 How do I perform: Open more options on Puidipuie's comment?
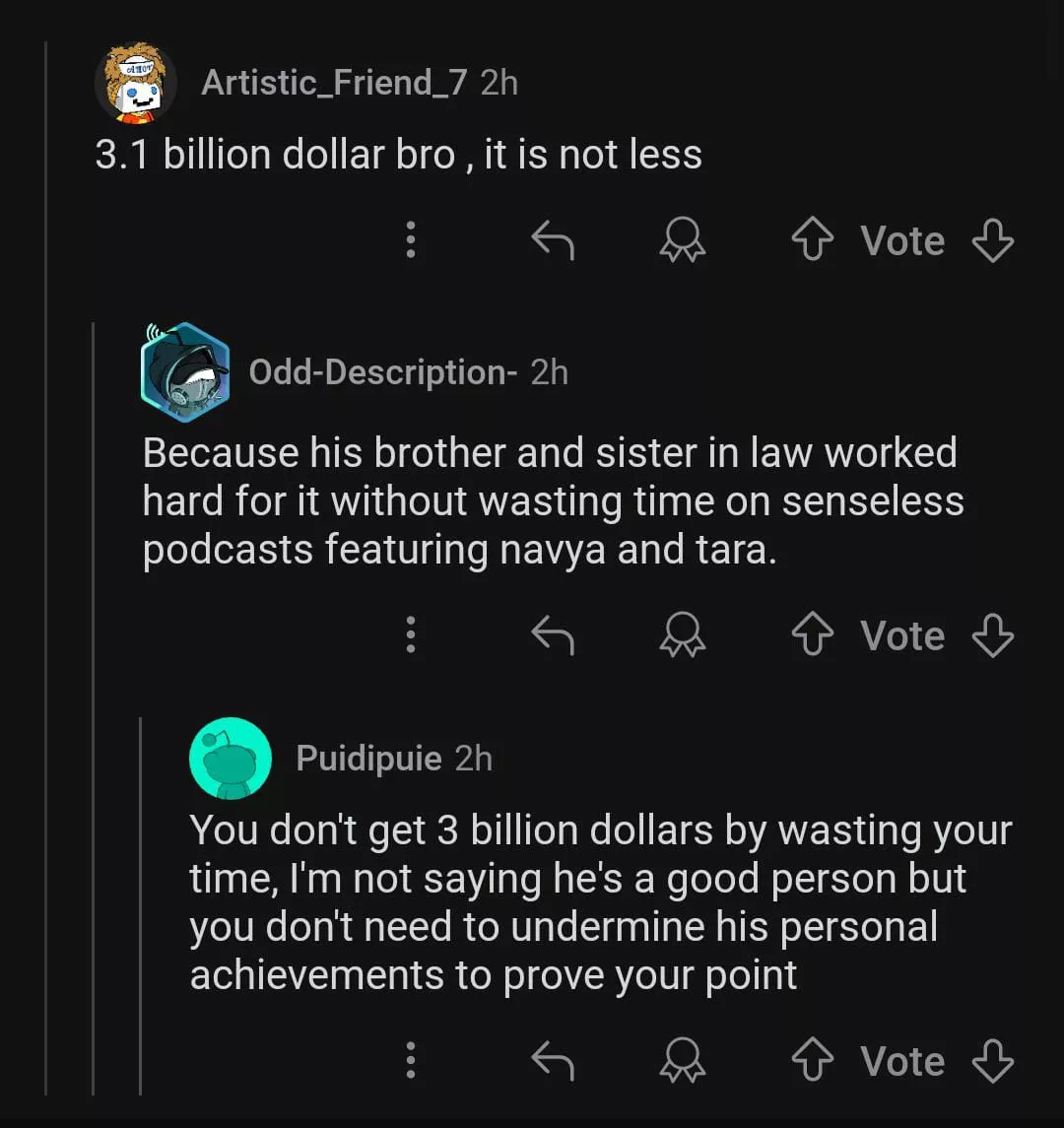[411, 1061]
